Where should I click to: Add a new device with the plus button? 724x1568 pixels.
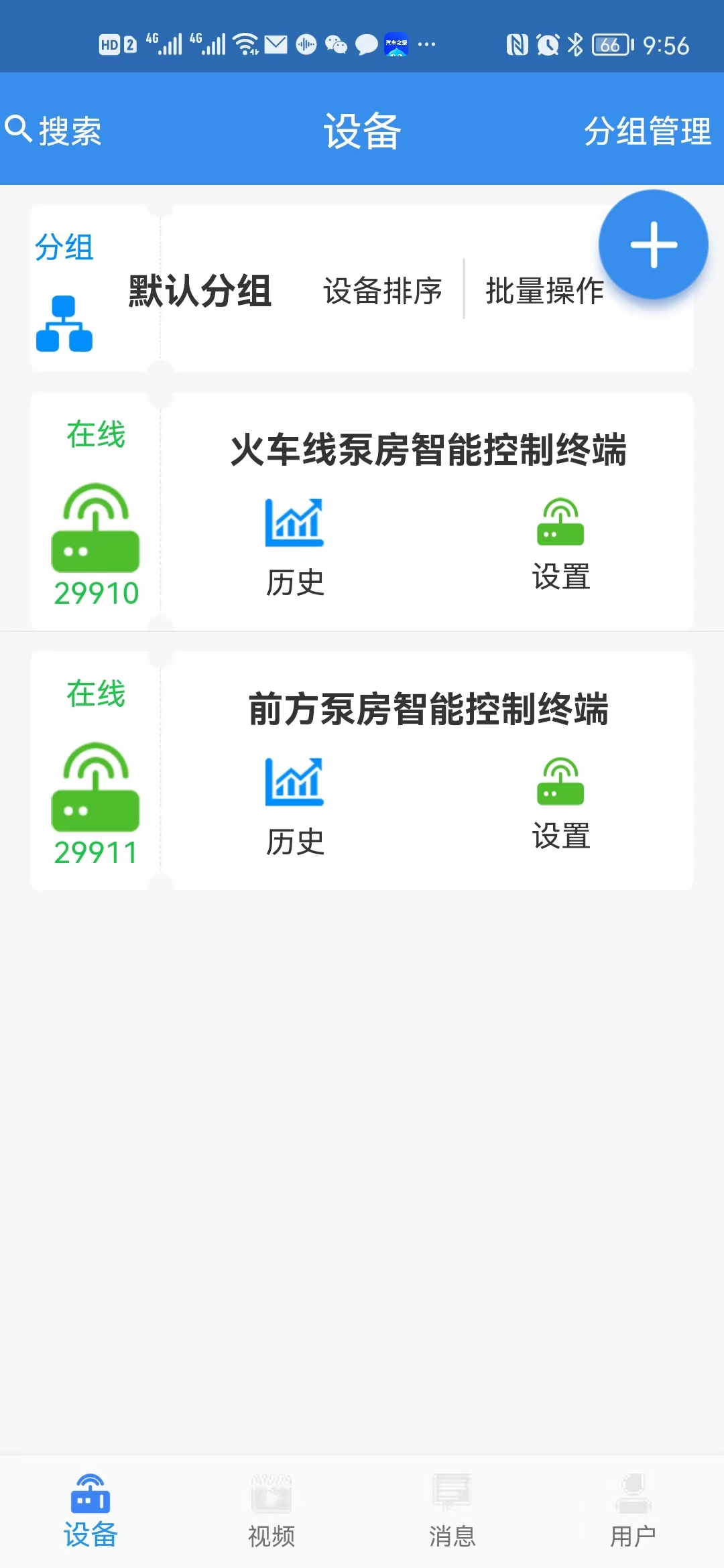click(653, 245)
